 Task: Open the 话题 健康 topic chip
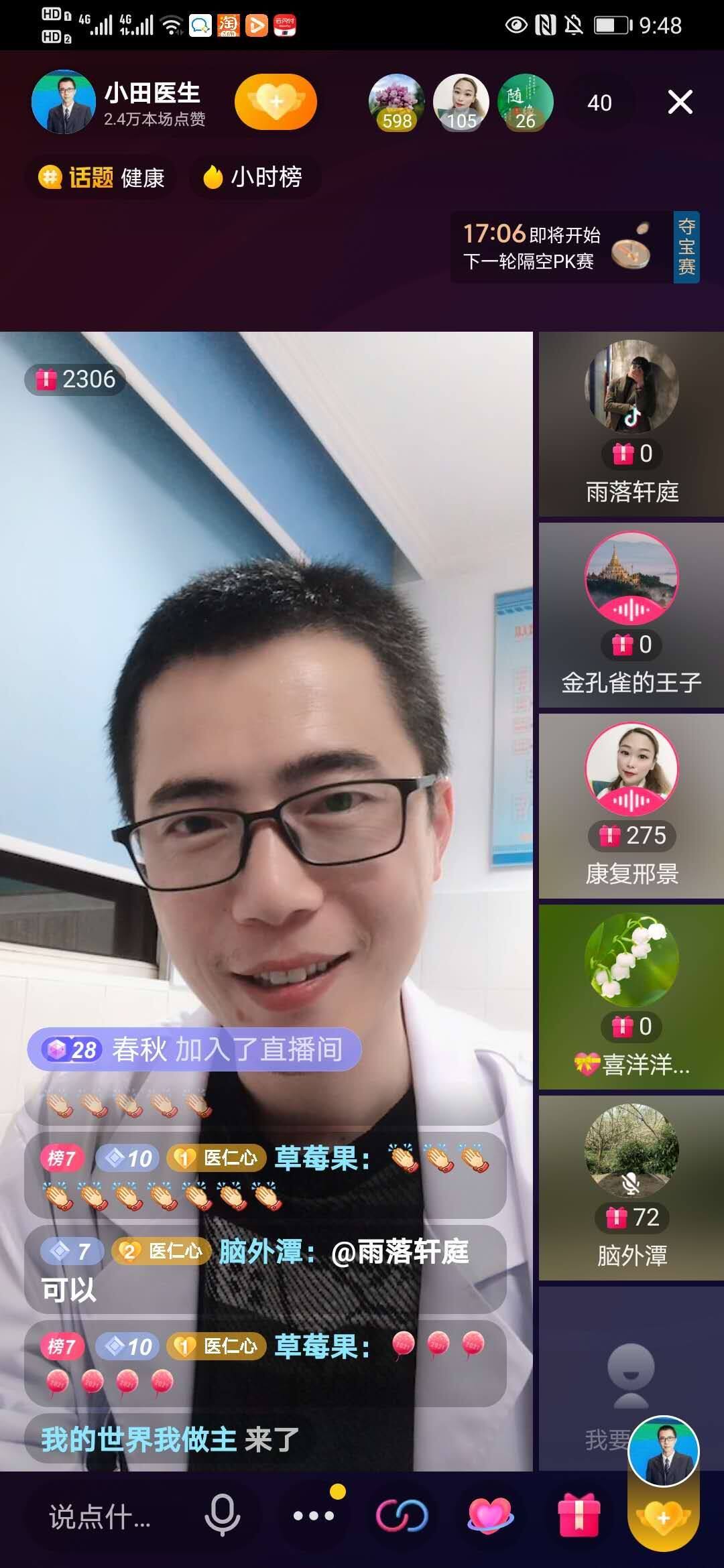point(102,178)
